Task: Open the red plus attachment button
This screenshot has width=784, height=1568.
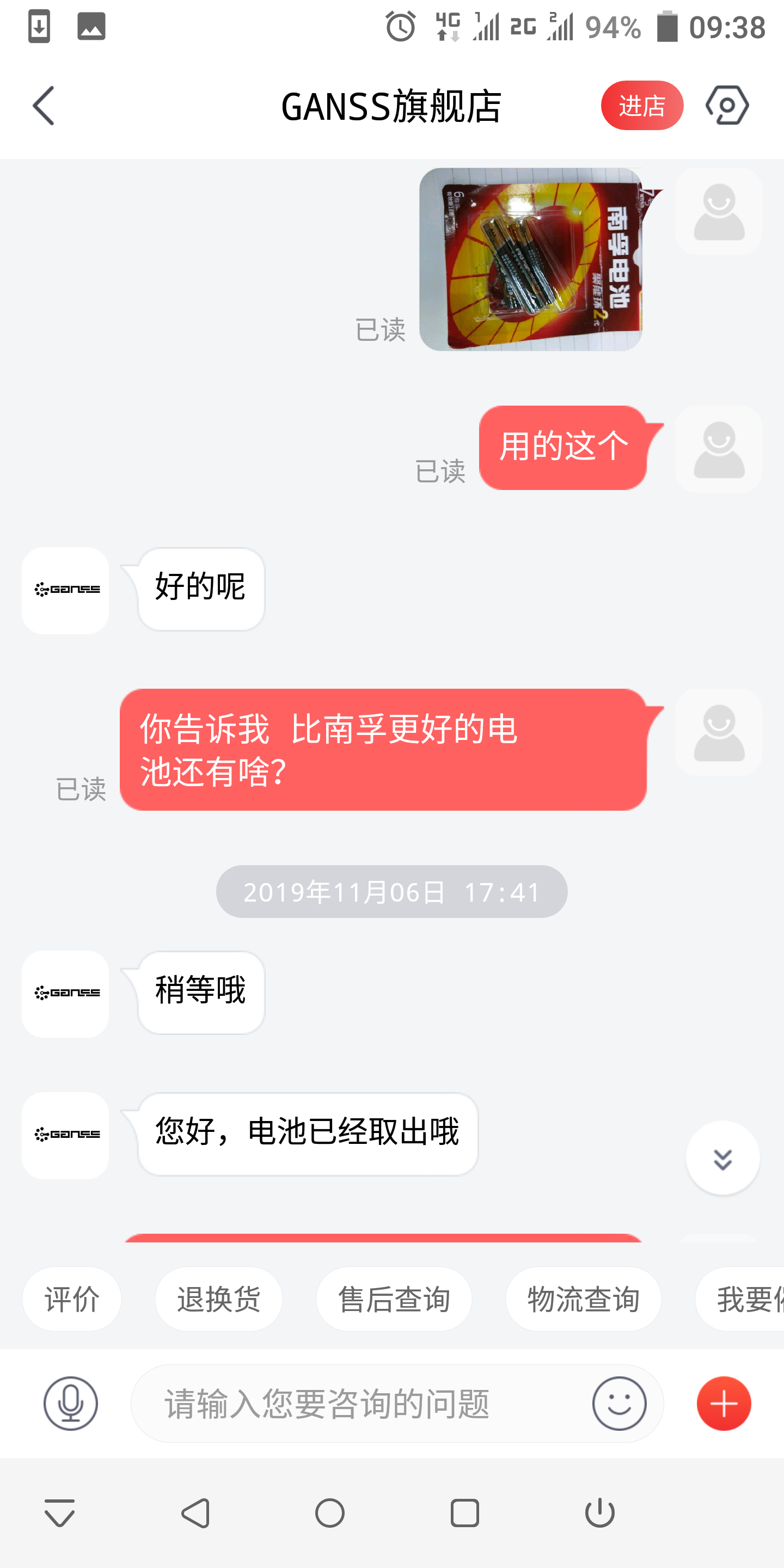Action: 724,1403
